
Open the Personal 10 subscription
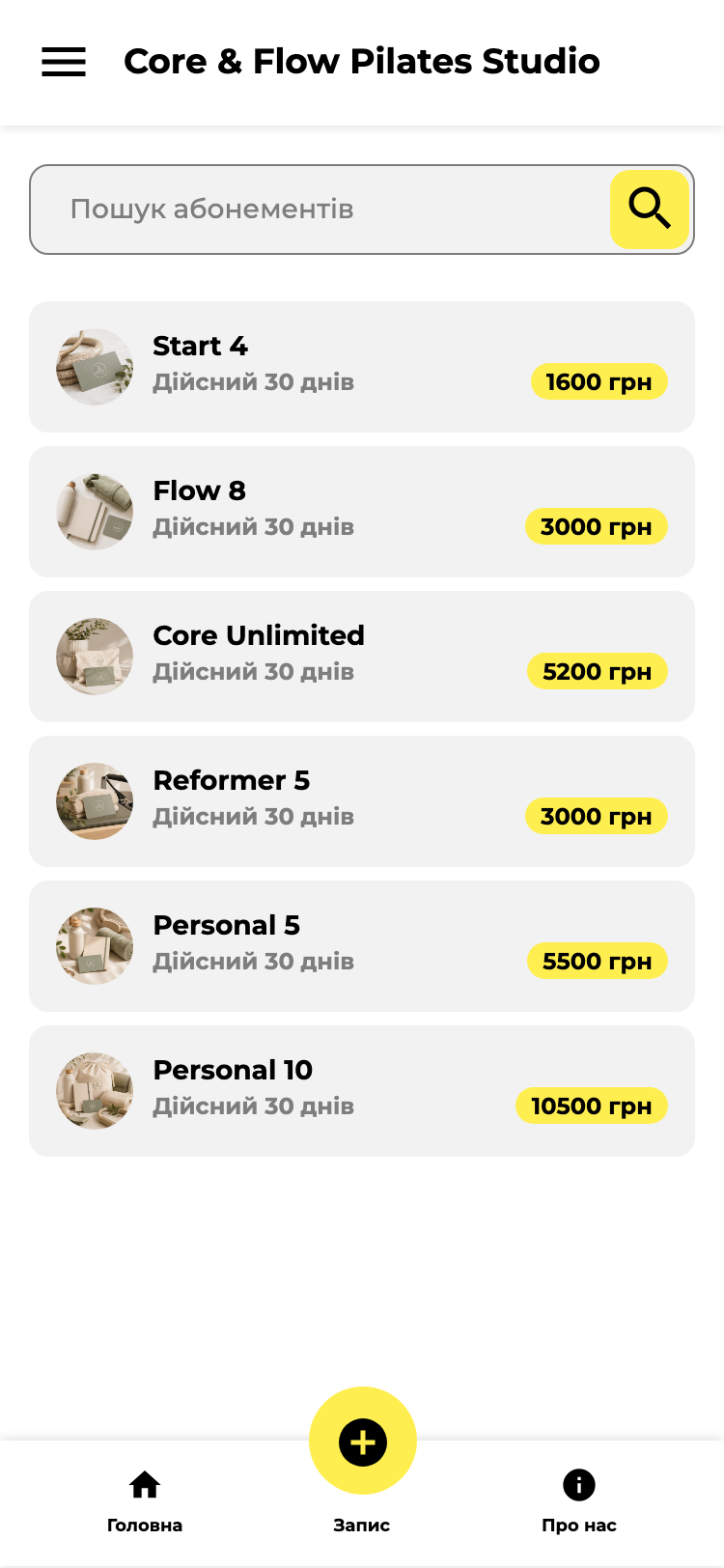click(362, 1091)
